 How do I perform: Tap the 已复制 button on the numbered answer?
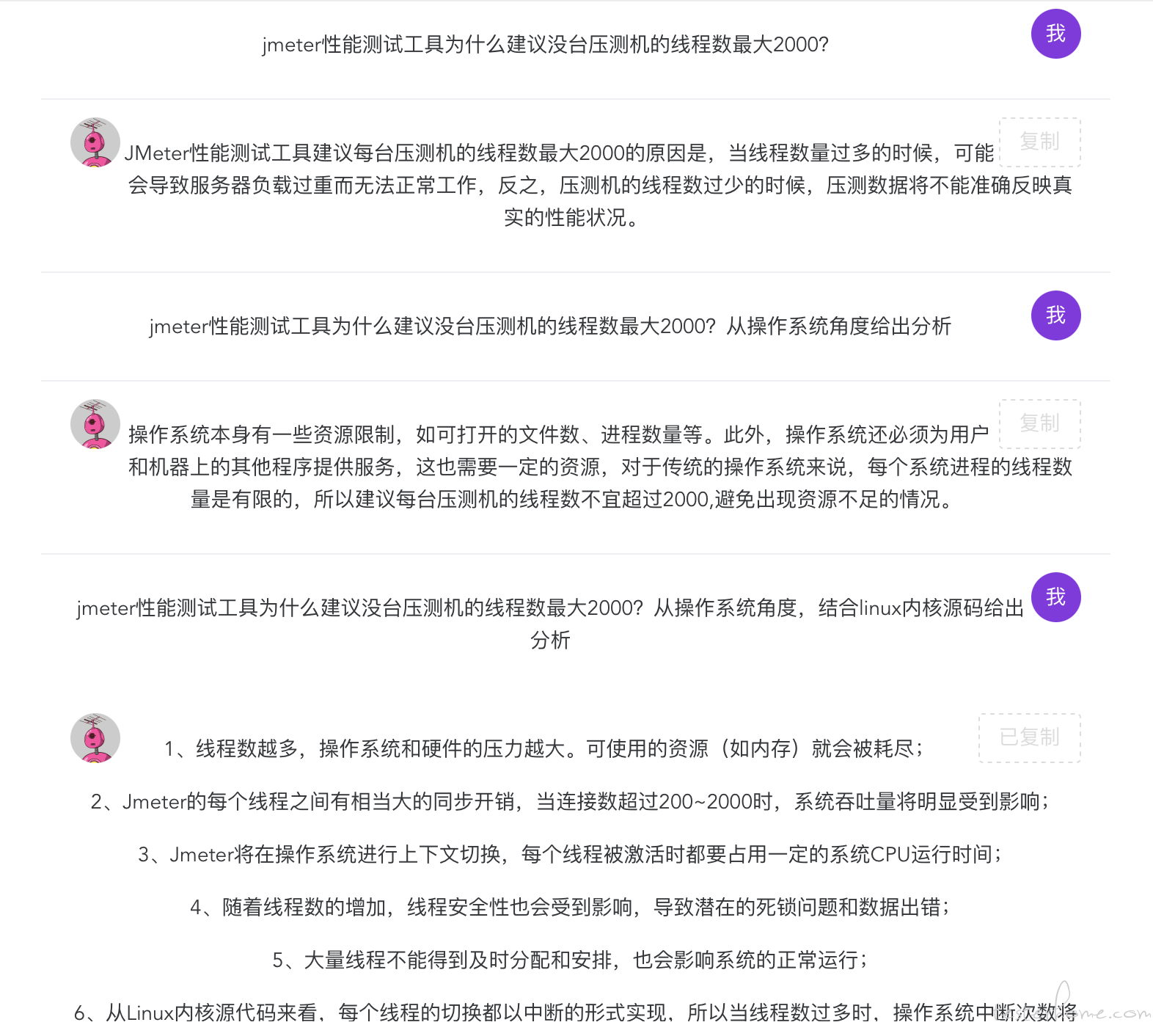1029,737
